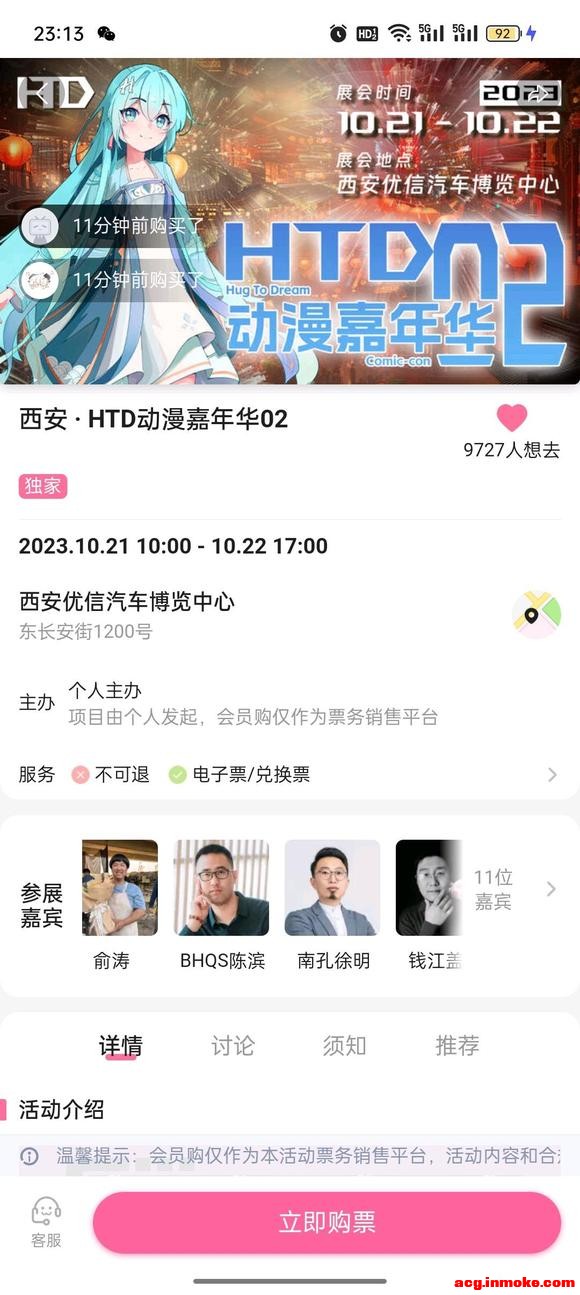Screen dimensions: 580x1295
Task: Contact 客服 customer service
Action: [x=46, y=1222]
